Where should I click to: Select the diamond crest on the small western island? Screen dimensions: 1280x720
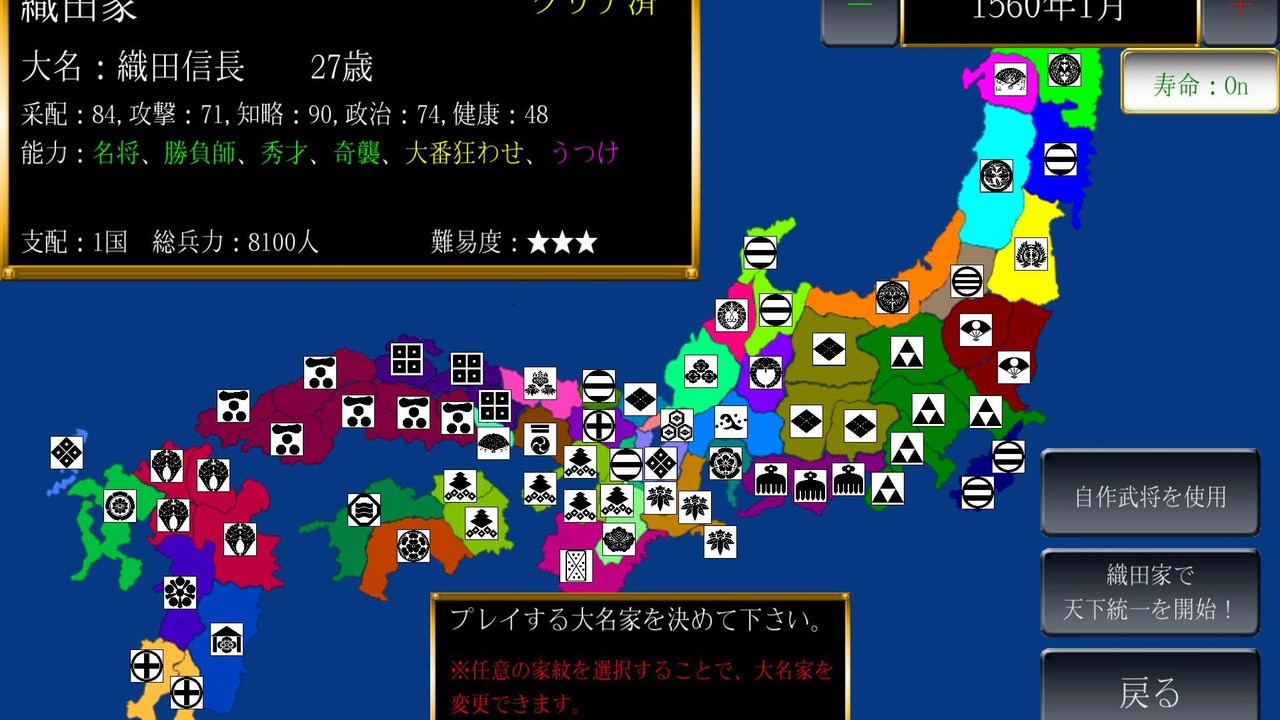(x=67, y=452)
